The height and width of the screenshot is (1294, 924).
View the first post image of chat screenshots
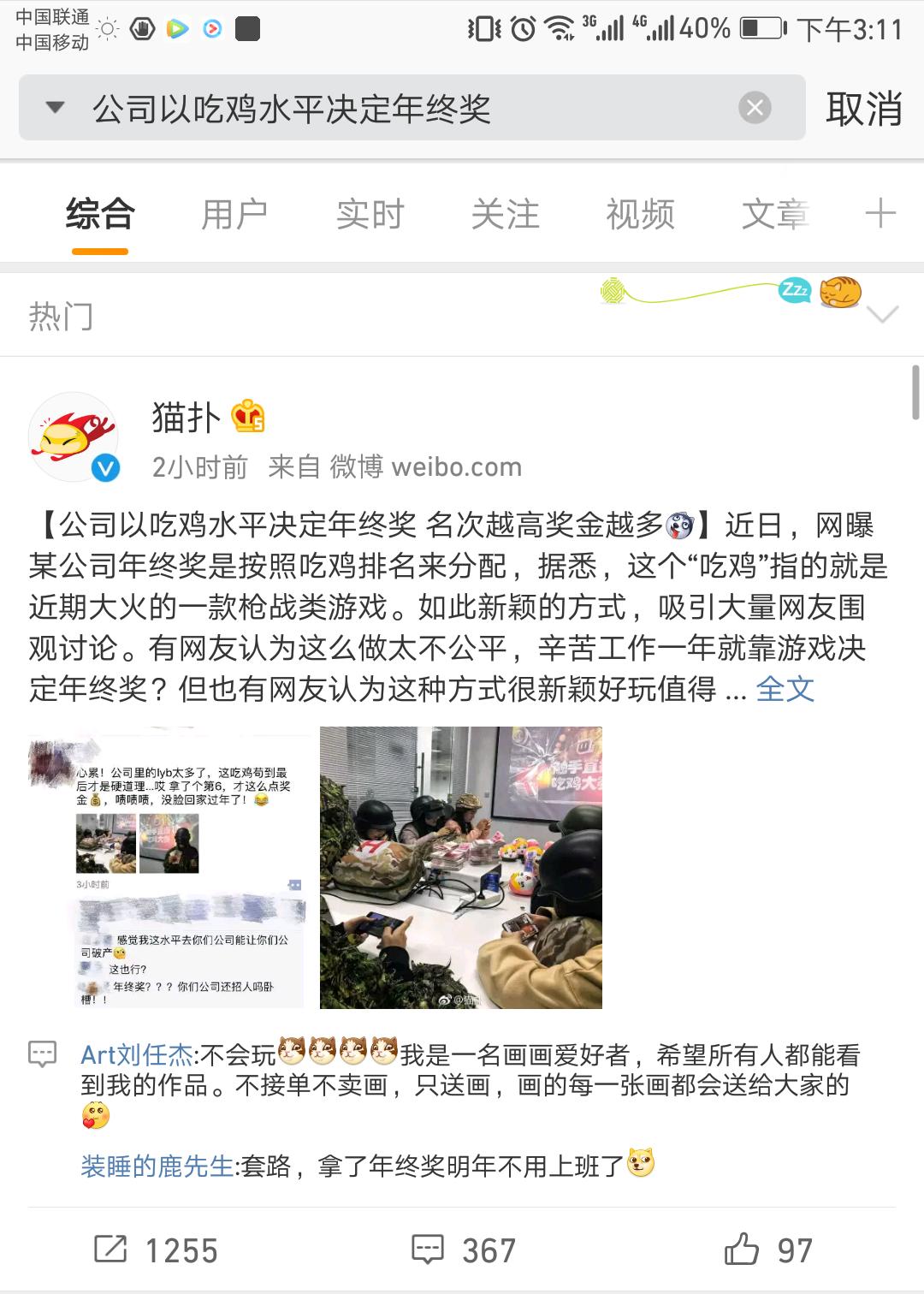pos(169,868)
